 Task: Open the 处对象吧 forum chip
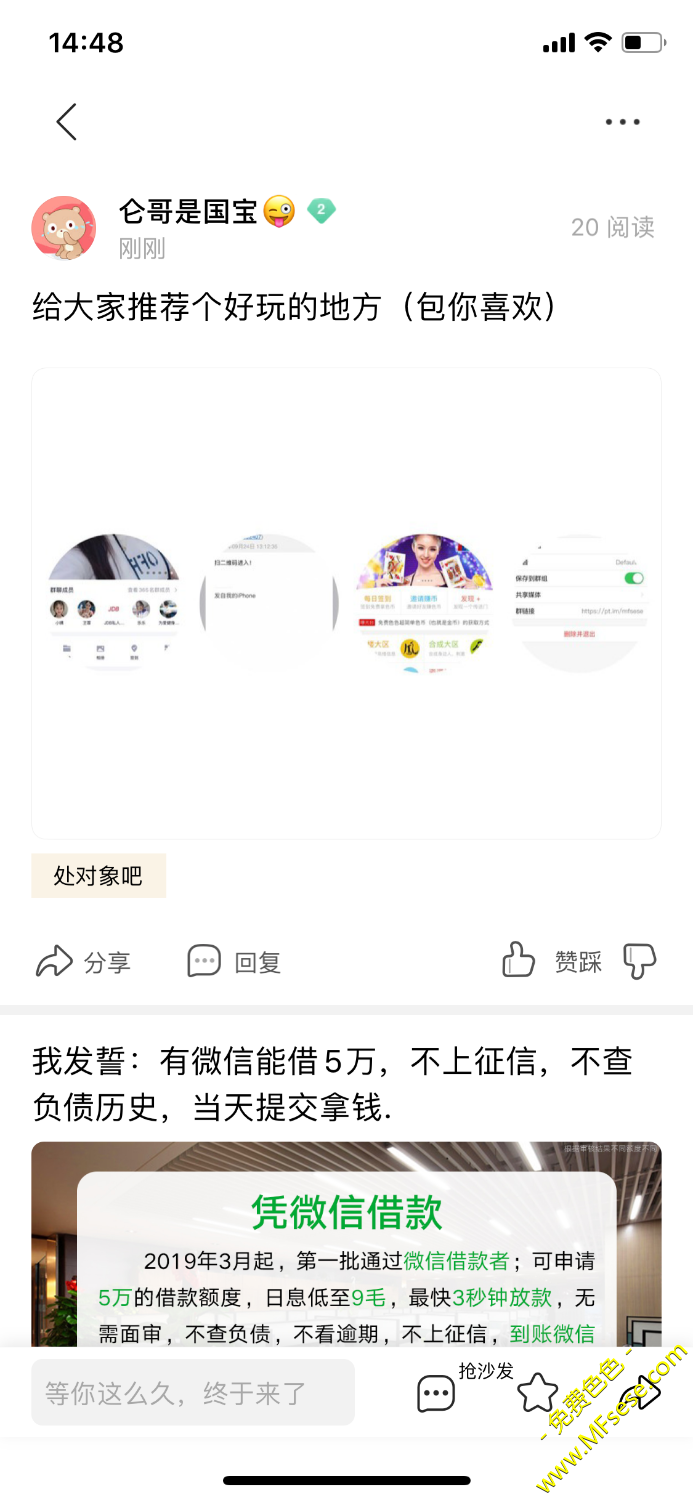(98, 876)
